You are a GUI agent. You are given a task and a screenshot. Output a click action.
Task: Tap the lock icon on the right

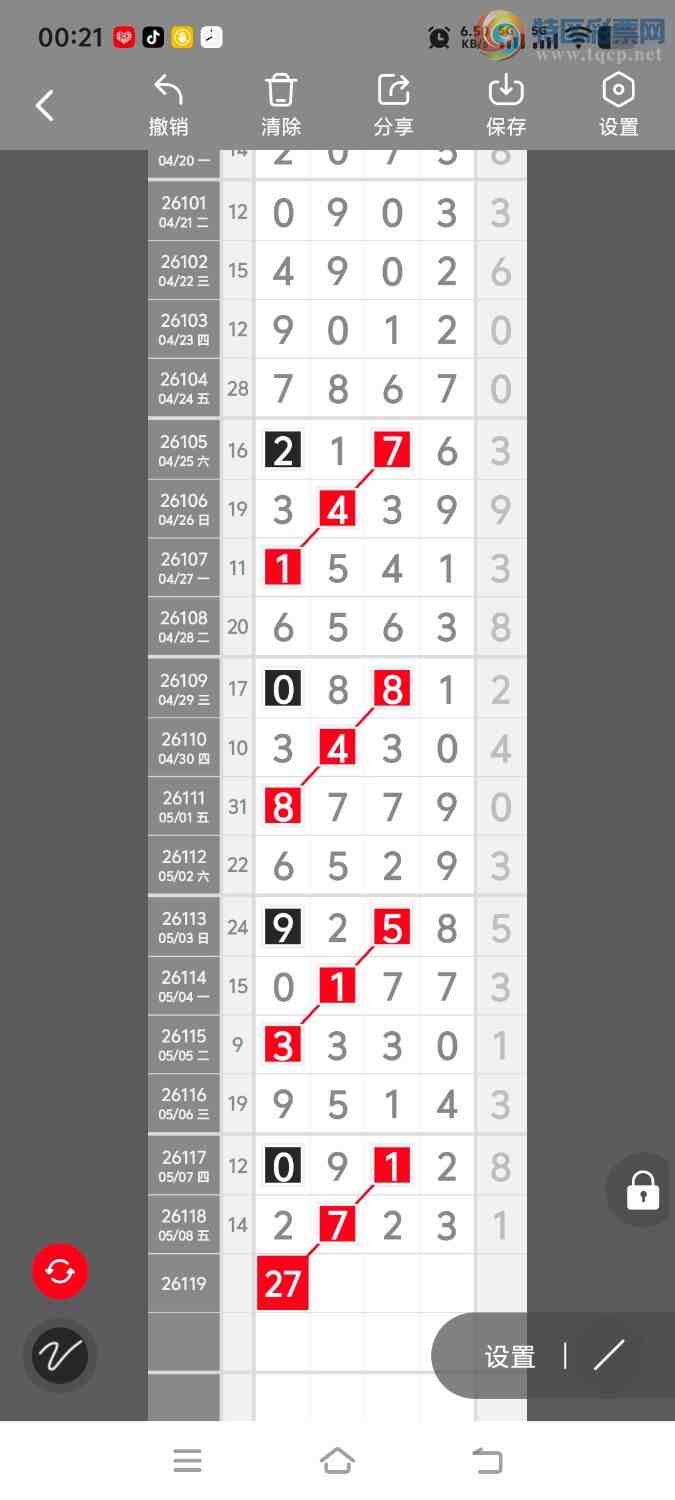[642, 1190]
